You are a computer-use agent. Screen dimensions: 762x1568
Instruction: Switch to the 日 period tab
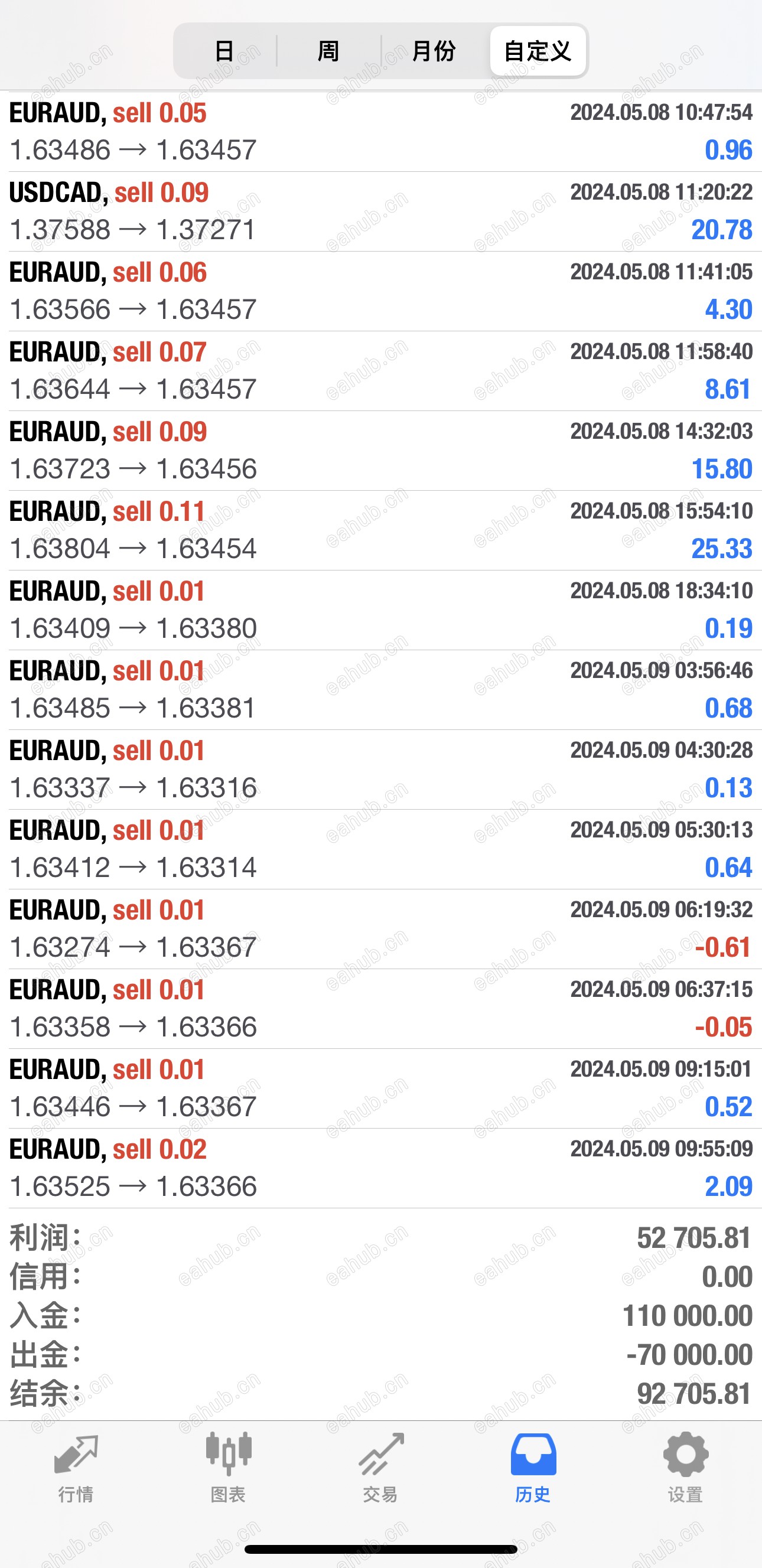pyautogui.click(x=225, y=51)
